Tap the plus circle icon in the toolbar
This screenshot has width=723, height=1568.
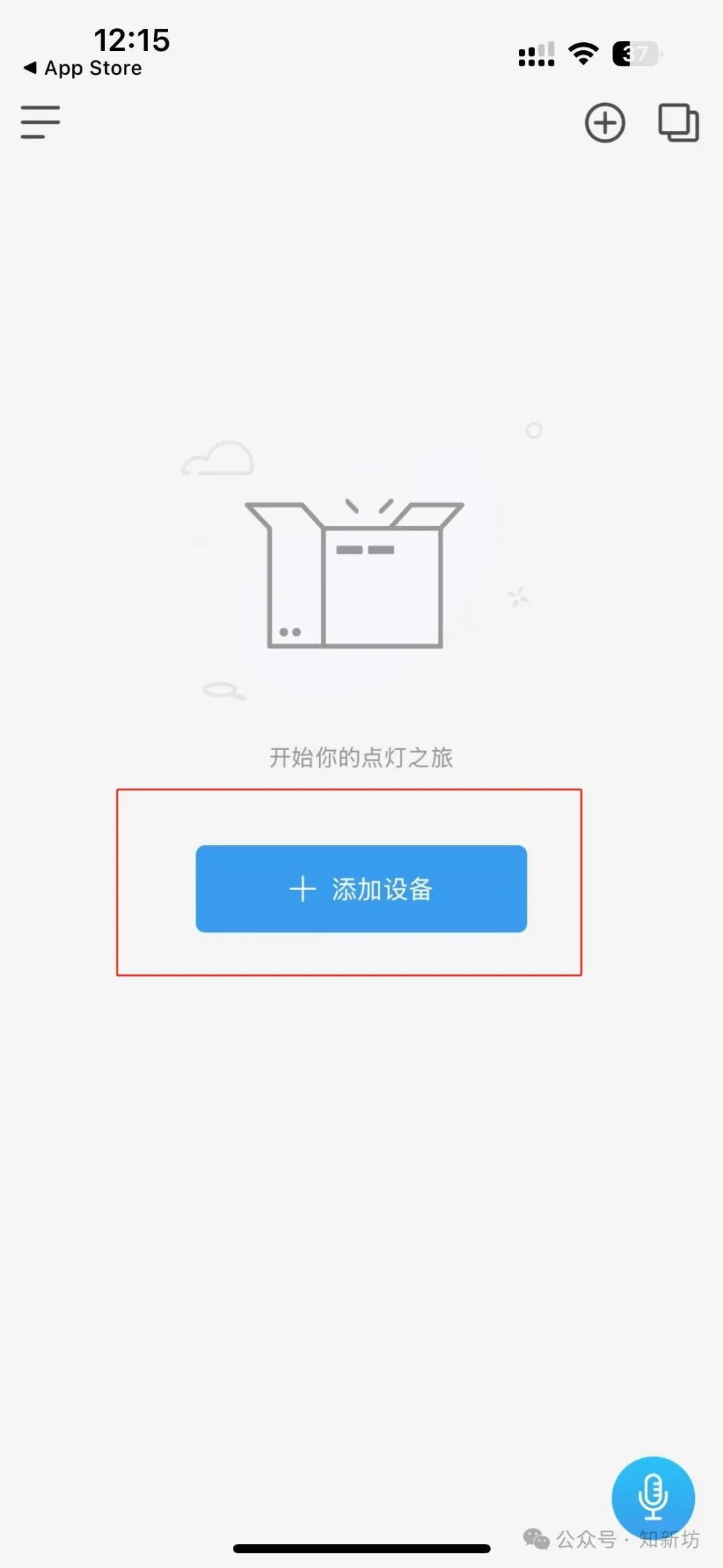[x=605, y=123]
